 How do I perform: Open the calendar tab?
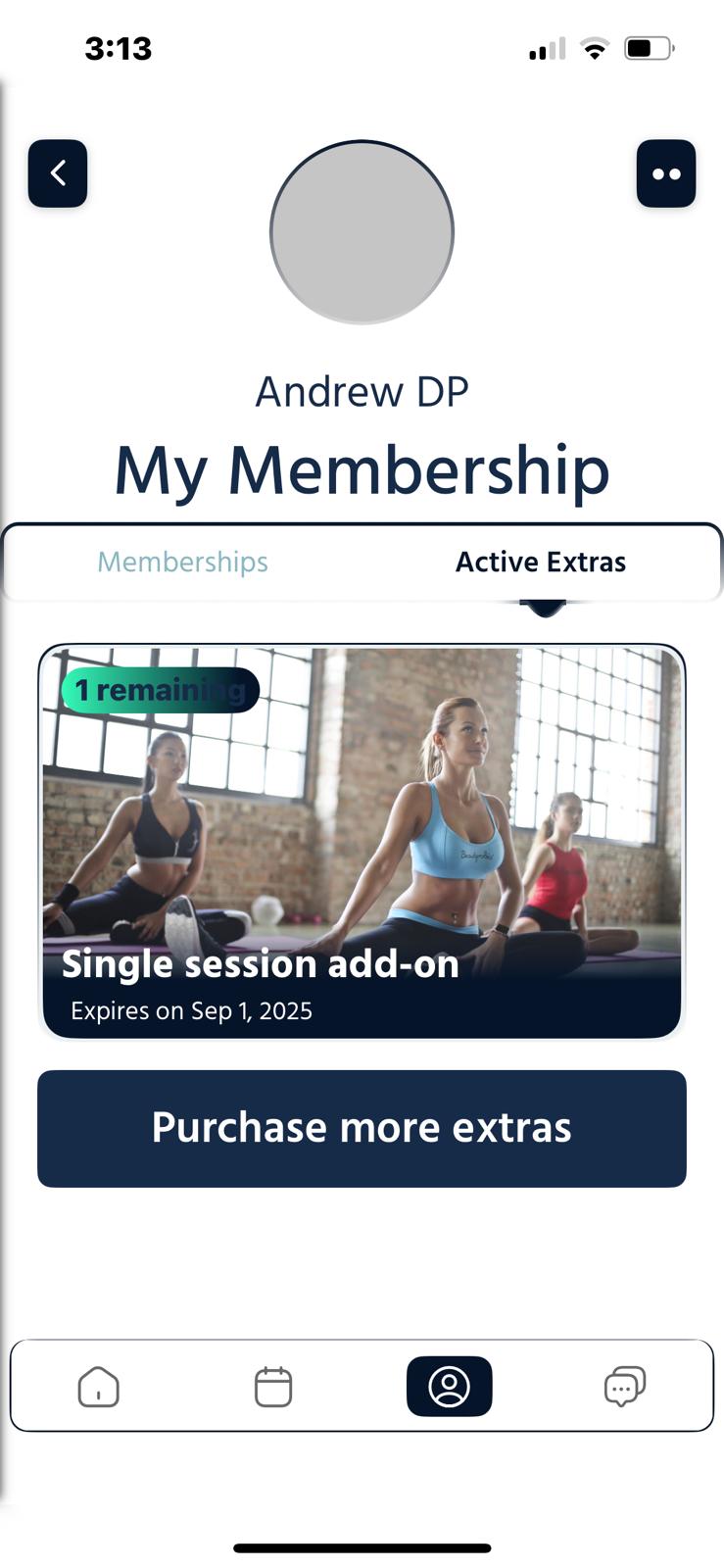coord(273,1387)
